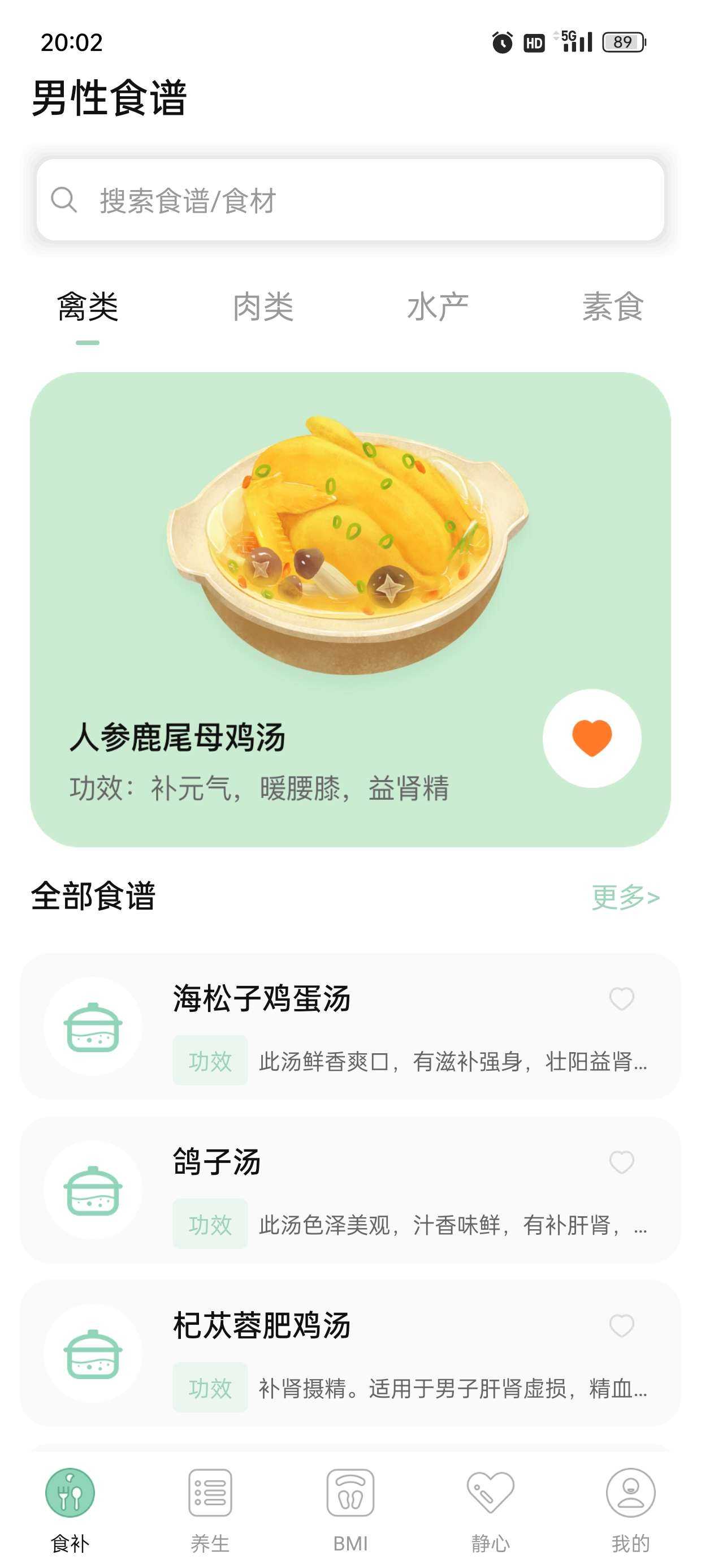Select the 水产 category tab
The image size is (701, 1568).
[x=438, y=306]
